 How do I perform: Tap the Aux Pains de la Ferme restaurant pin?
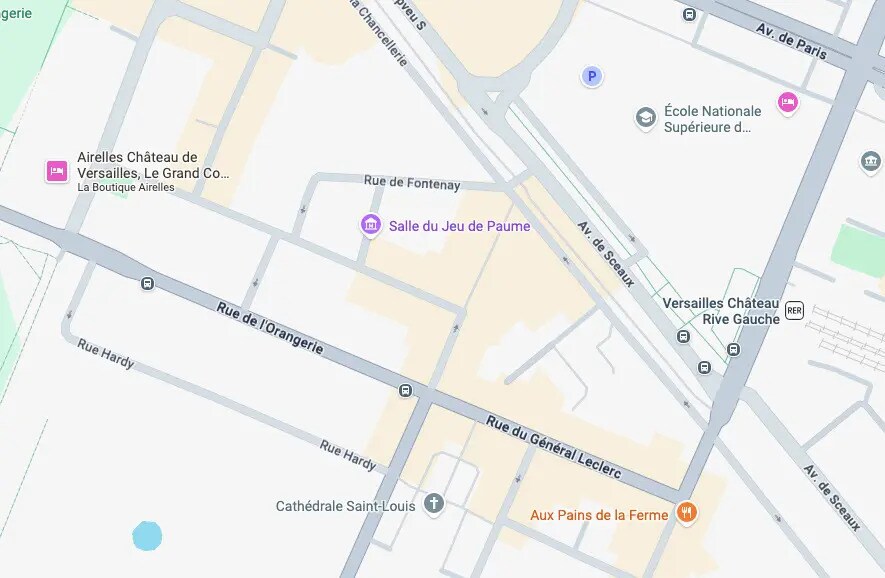click(x=686, y=513)
